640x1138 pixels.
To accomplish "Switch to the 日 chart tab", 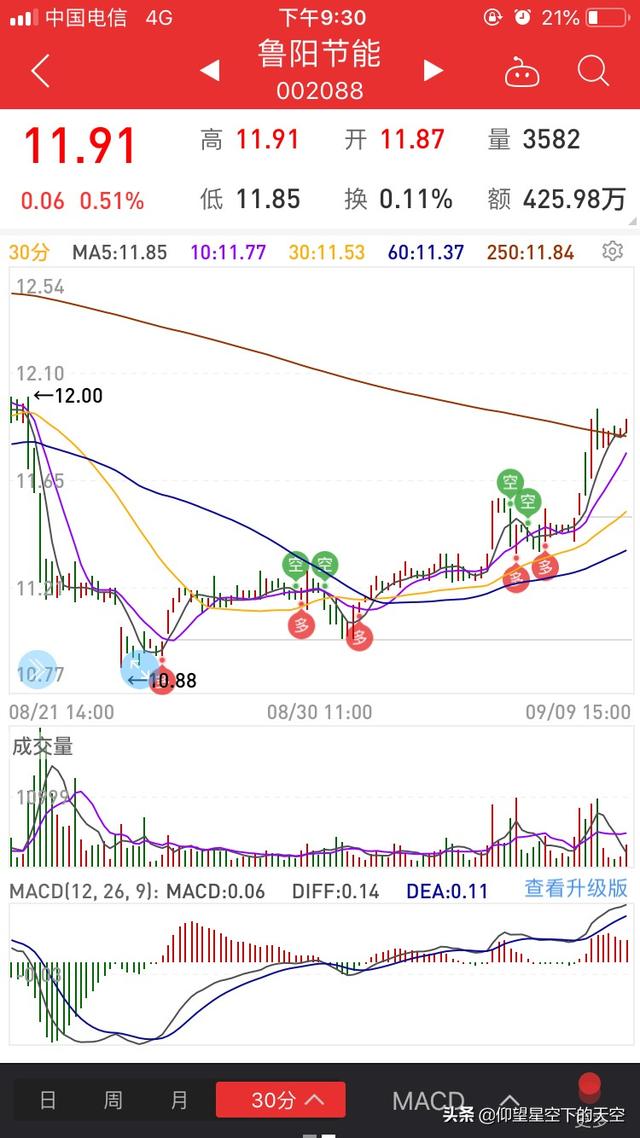I will tap(48, 1100).
